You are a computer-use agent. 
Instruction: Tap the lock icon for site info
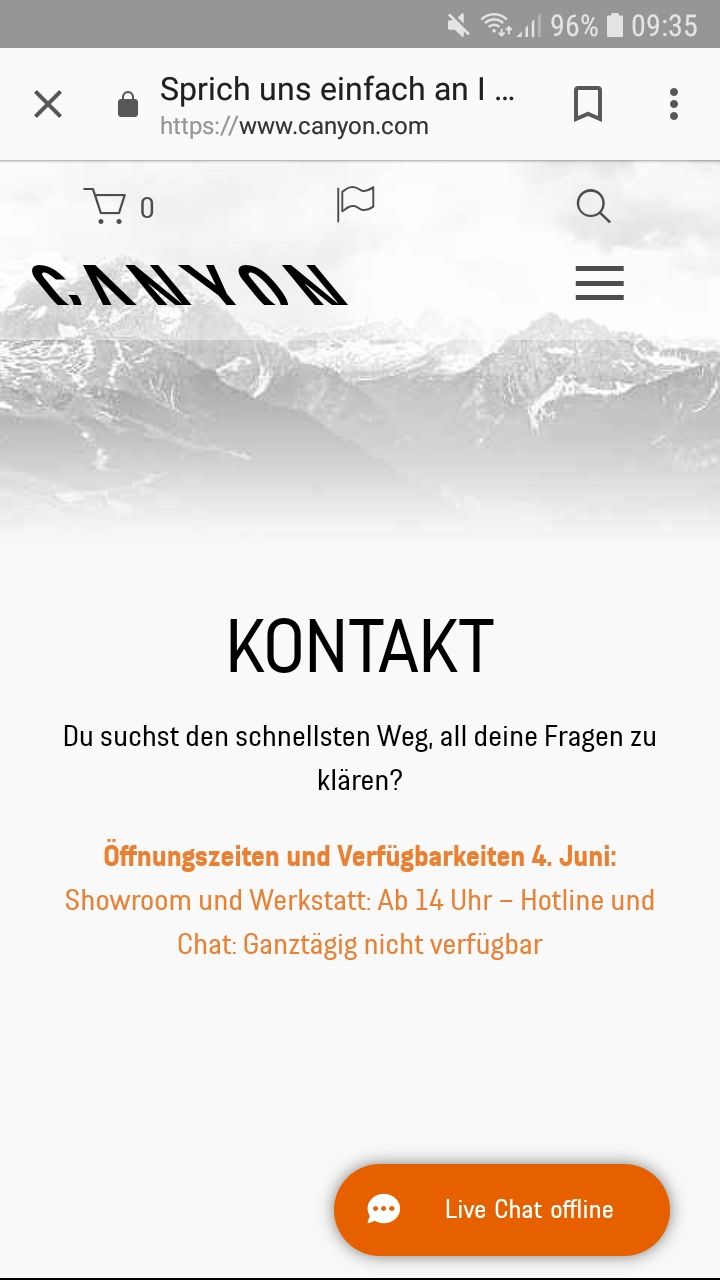128,104
